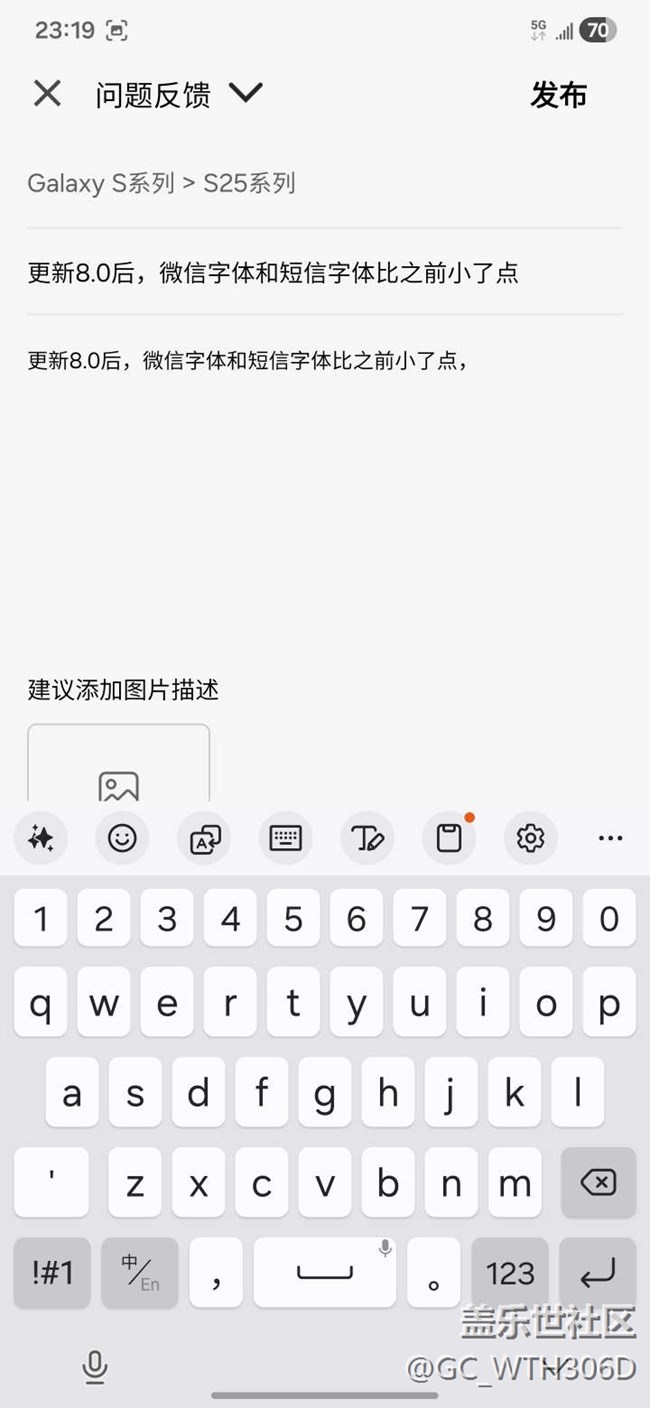Viewport: 650px width, 1408px height.
Task: Tap the backspace key
Action: click(x=598, y=1183)
